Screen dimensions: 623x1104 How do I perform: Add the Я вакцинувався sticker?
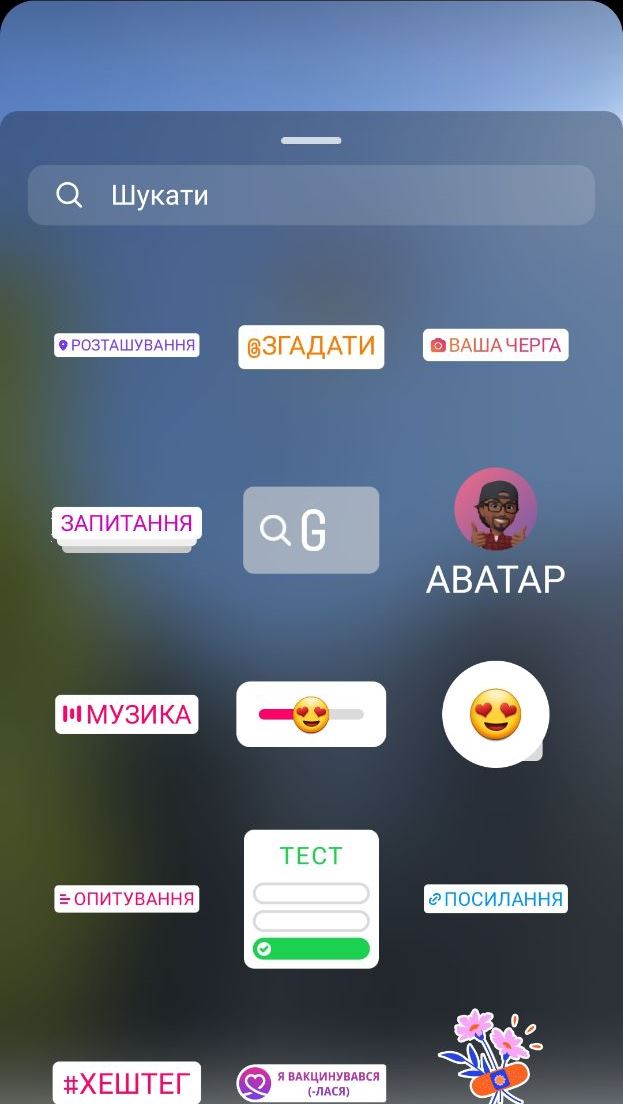tap(311, 1083)
